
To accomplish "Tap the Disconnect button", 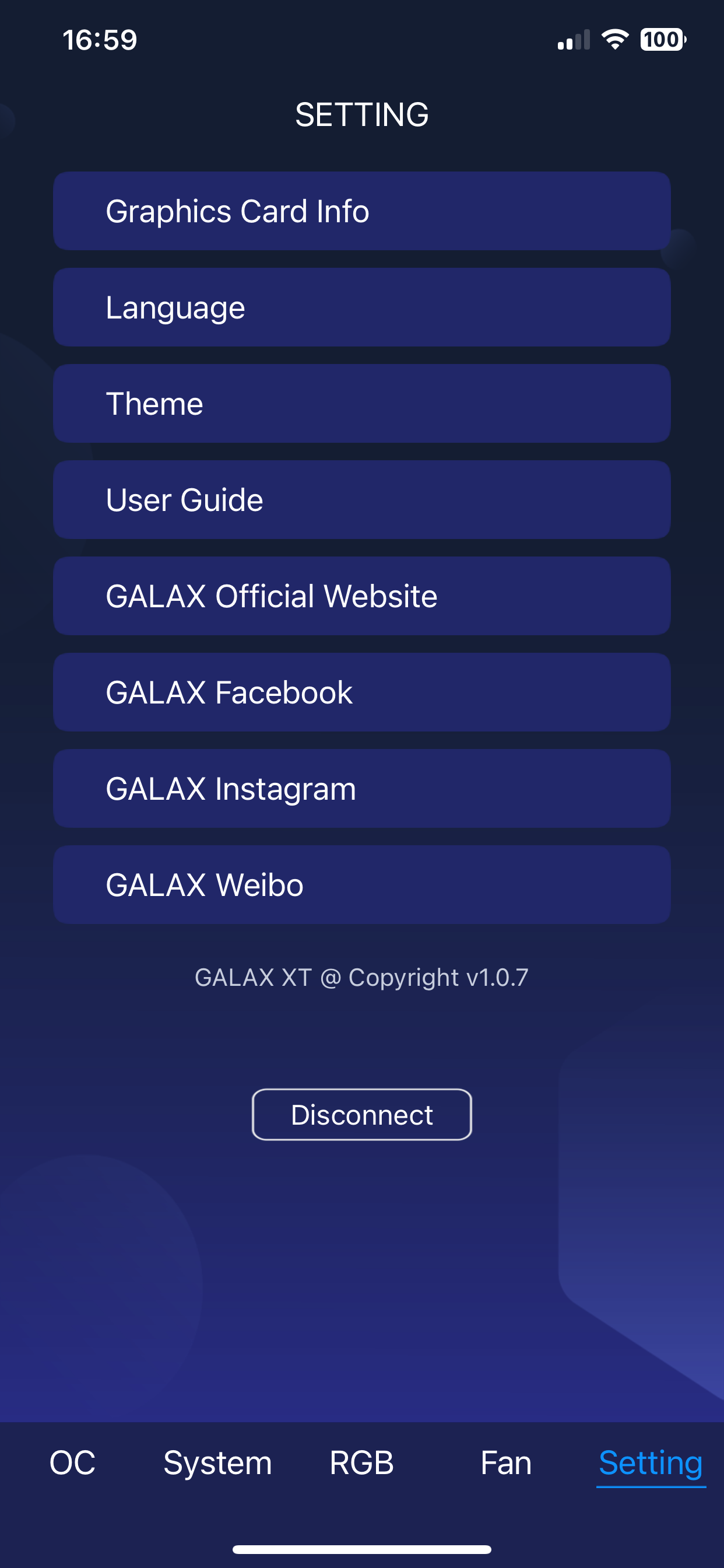I will point(361,1115).
